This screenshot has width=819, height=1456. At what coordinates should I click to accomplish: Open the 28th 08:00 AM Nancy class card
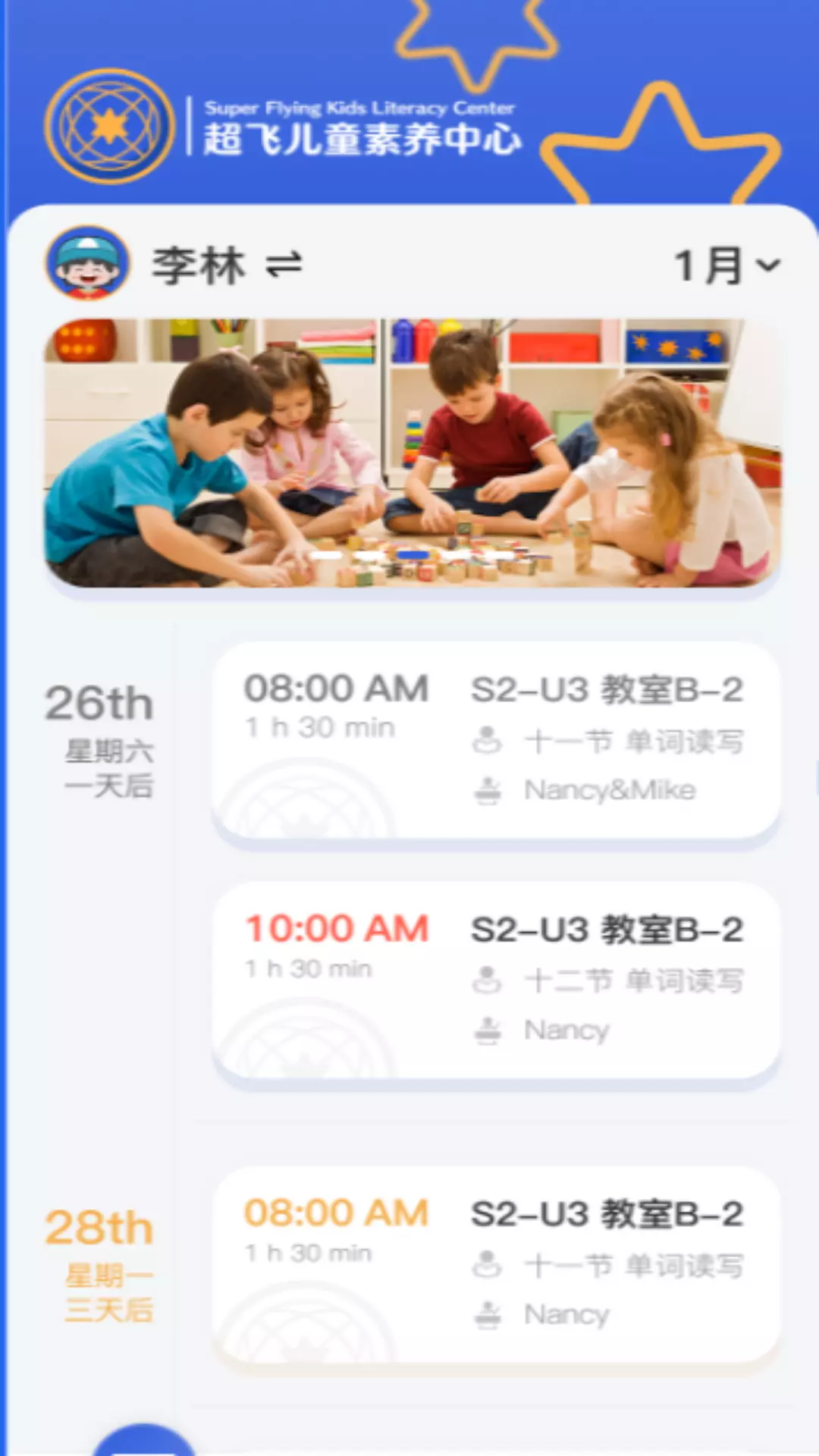tap(497, 1264)
